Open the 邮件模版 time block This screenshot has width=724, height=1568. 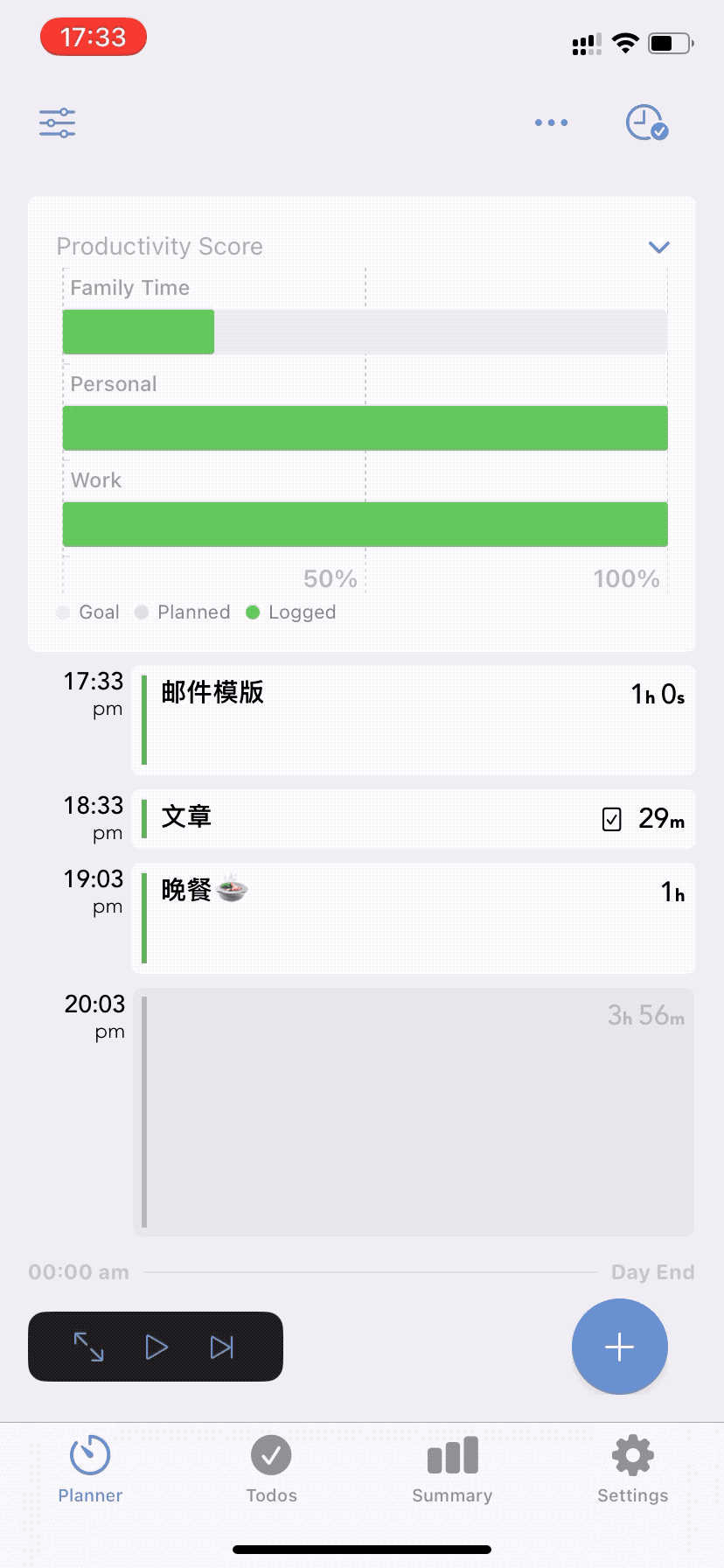pos(413,719)
